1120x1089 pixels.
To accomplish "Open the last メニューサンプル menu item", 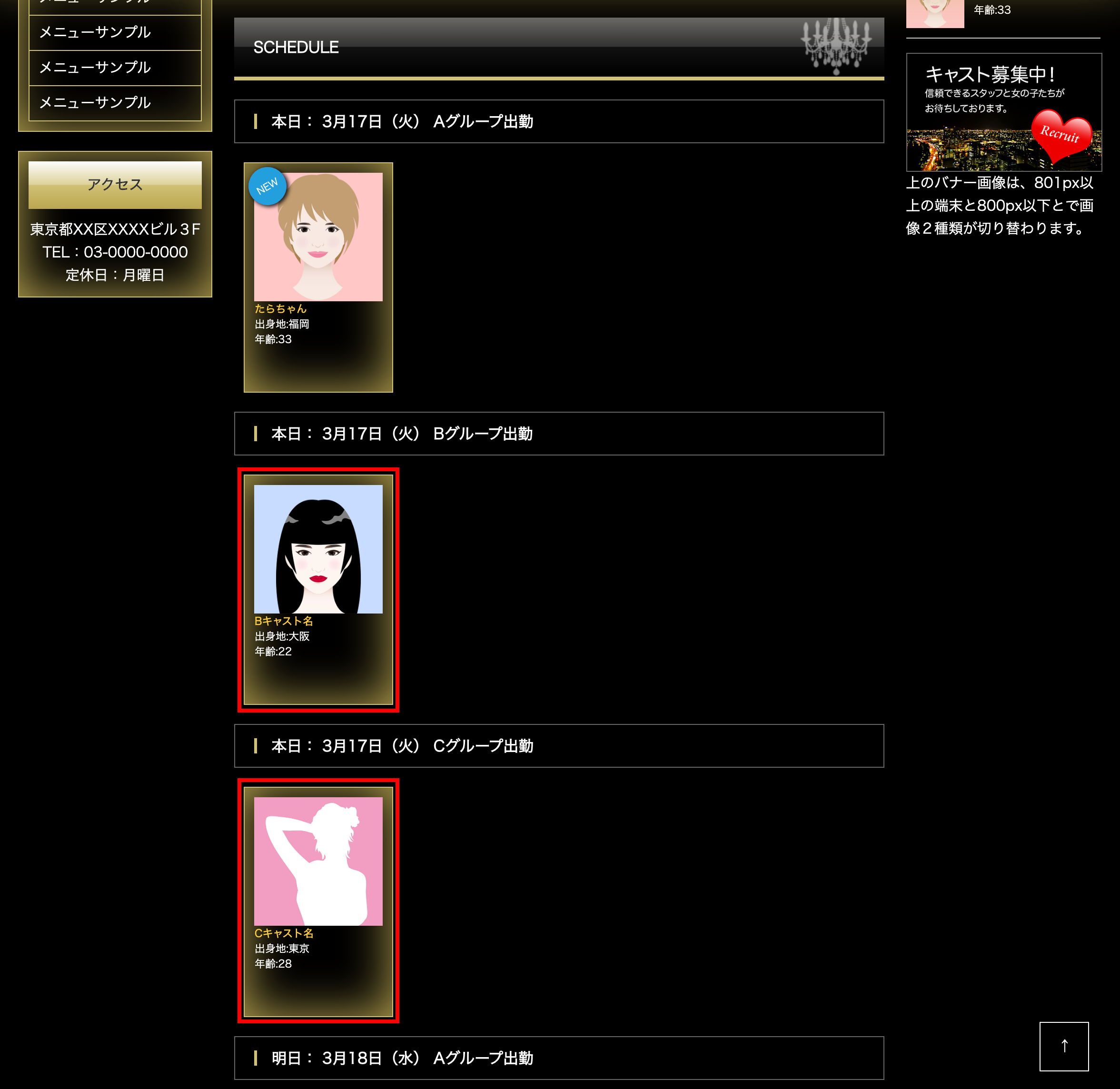I will point(115,103).
